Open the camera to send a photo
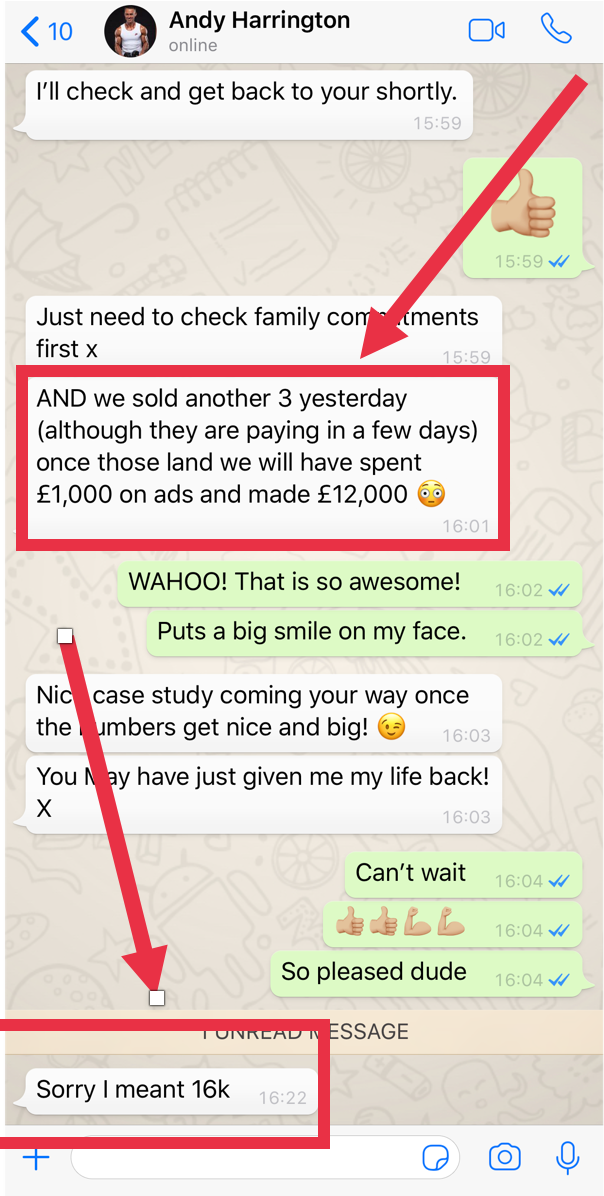This screenshot has width=604, height=1196. tap(504, 1158)
